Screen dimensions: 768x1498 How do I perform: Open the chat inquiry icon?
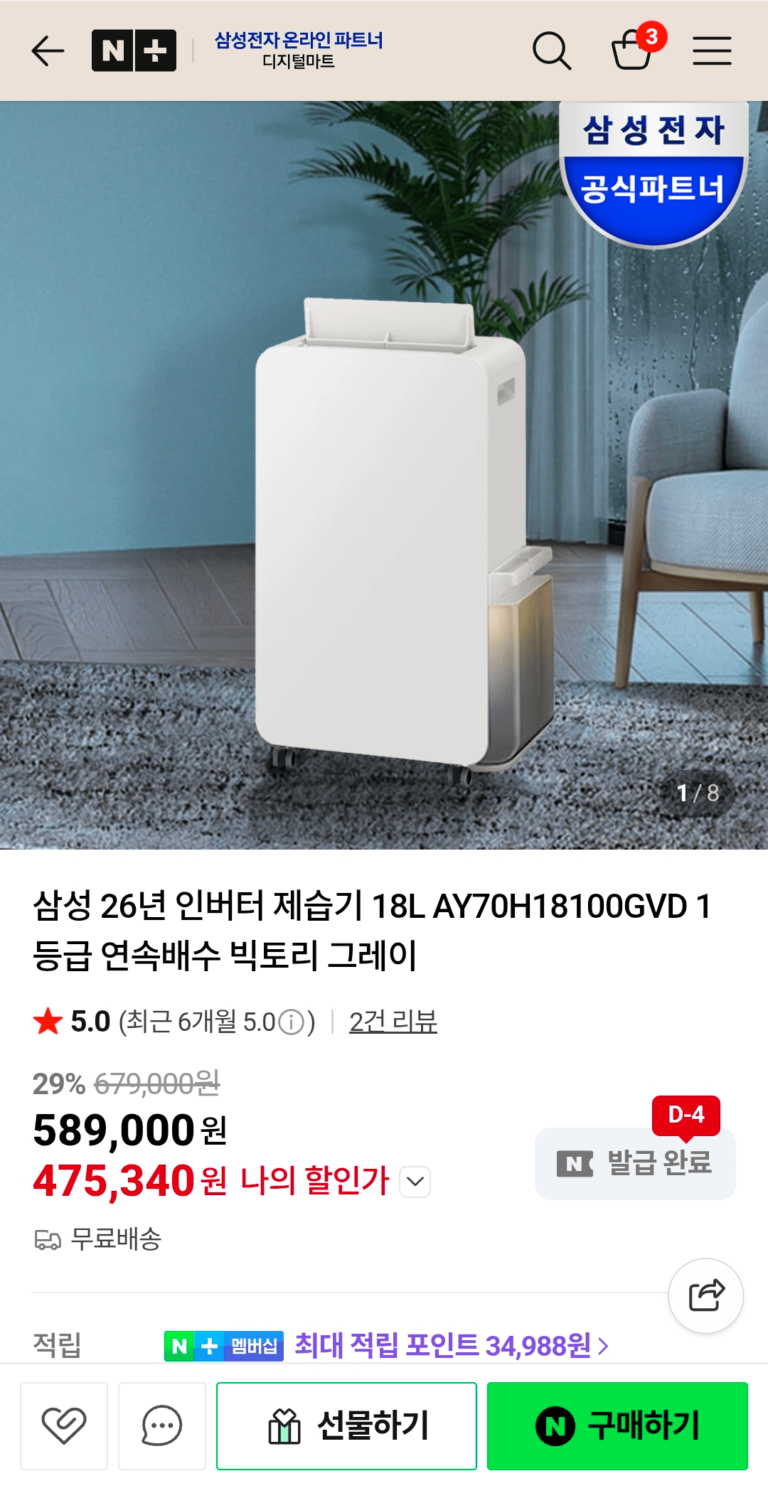(162, 1425)
